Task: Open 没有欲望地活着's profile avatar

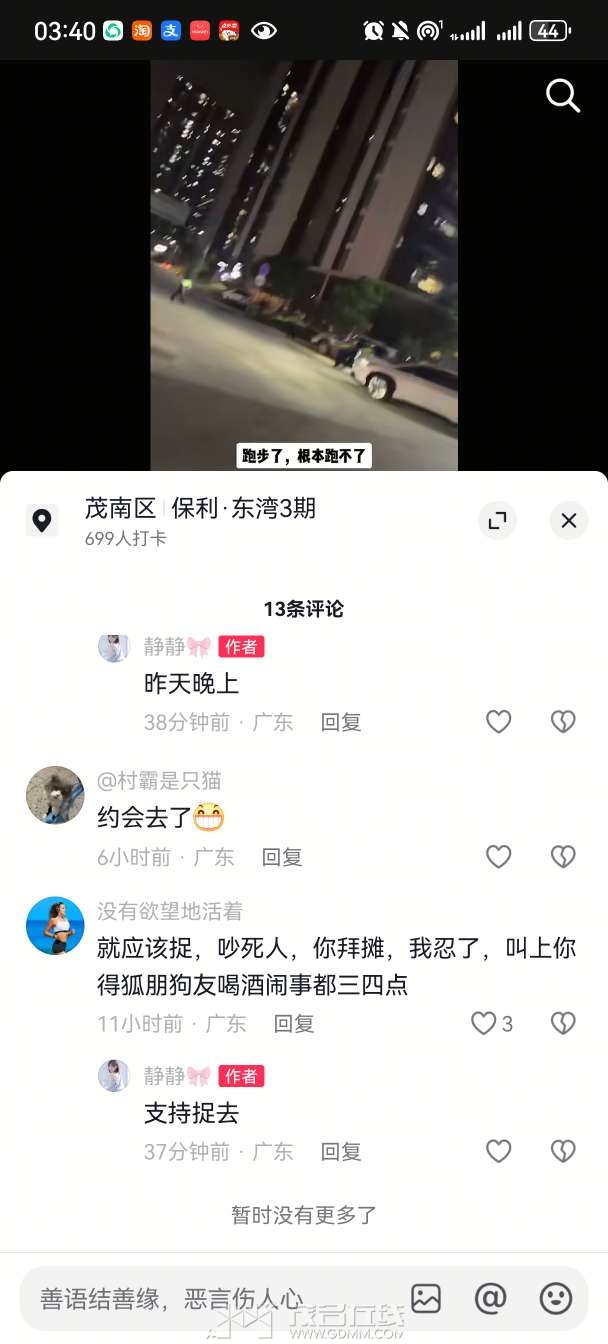Action: coord(55,926)
